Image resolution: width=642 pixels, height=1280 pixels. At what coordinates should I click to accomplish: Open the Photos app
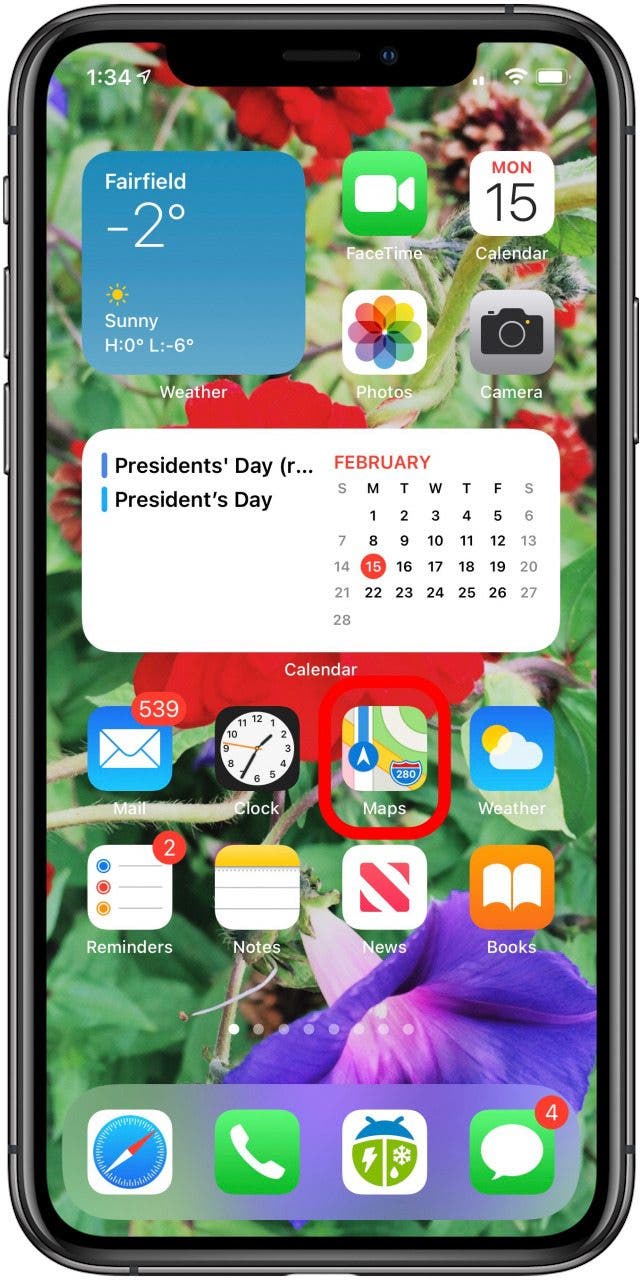coord(384,333)
